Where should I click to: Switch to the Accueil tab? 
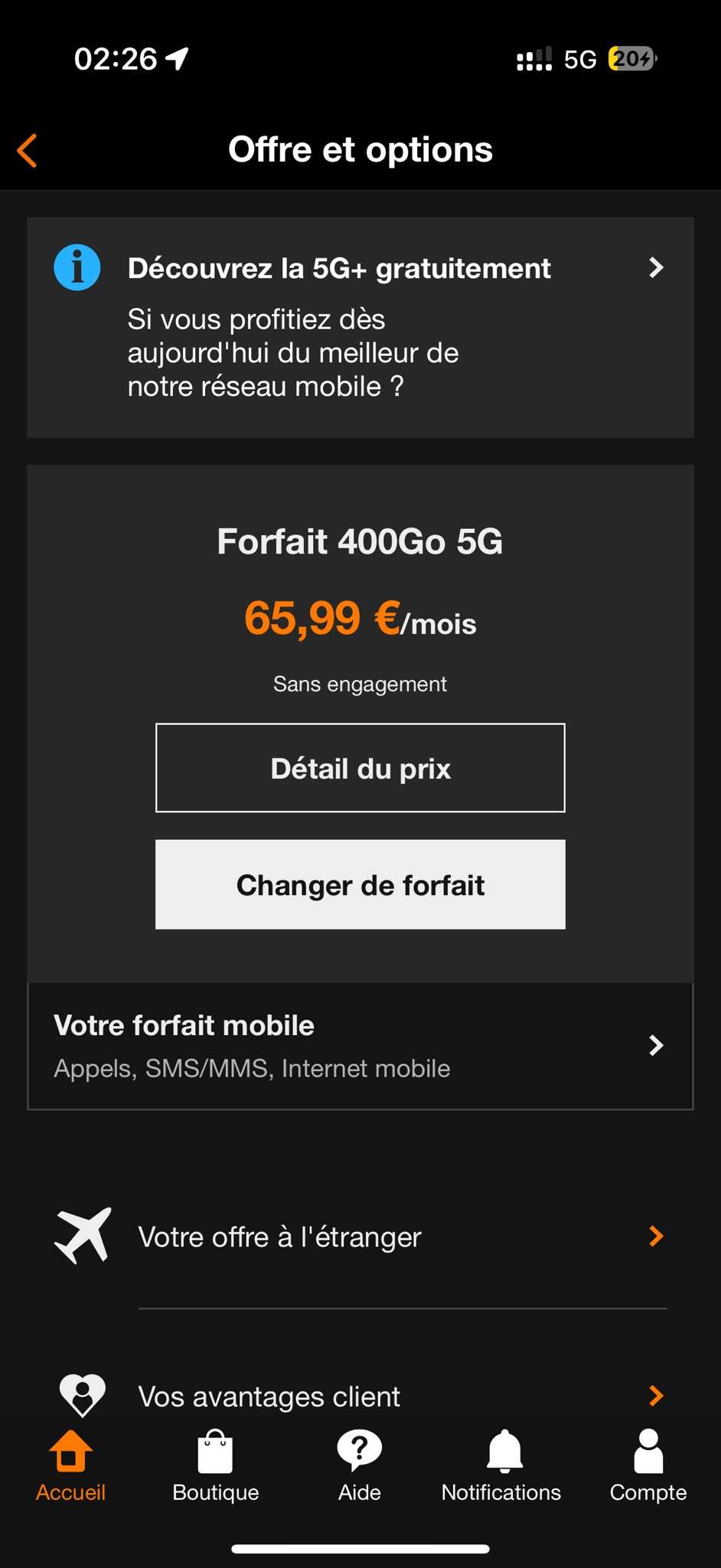(70, 1465)
